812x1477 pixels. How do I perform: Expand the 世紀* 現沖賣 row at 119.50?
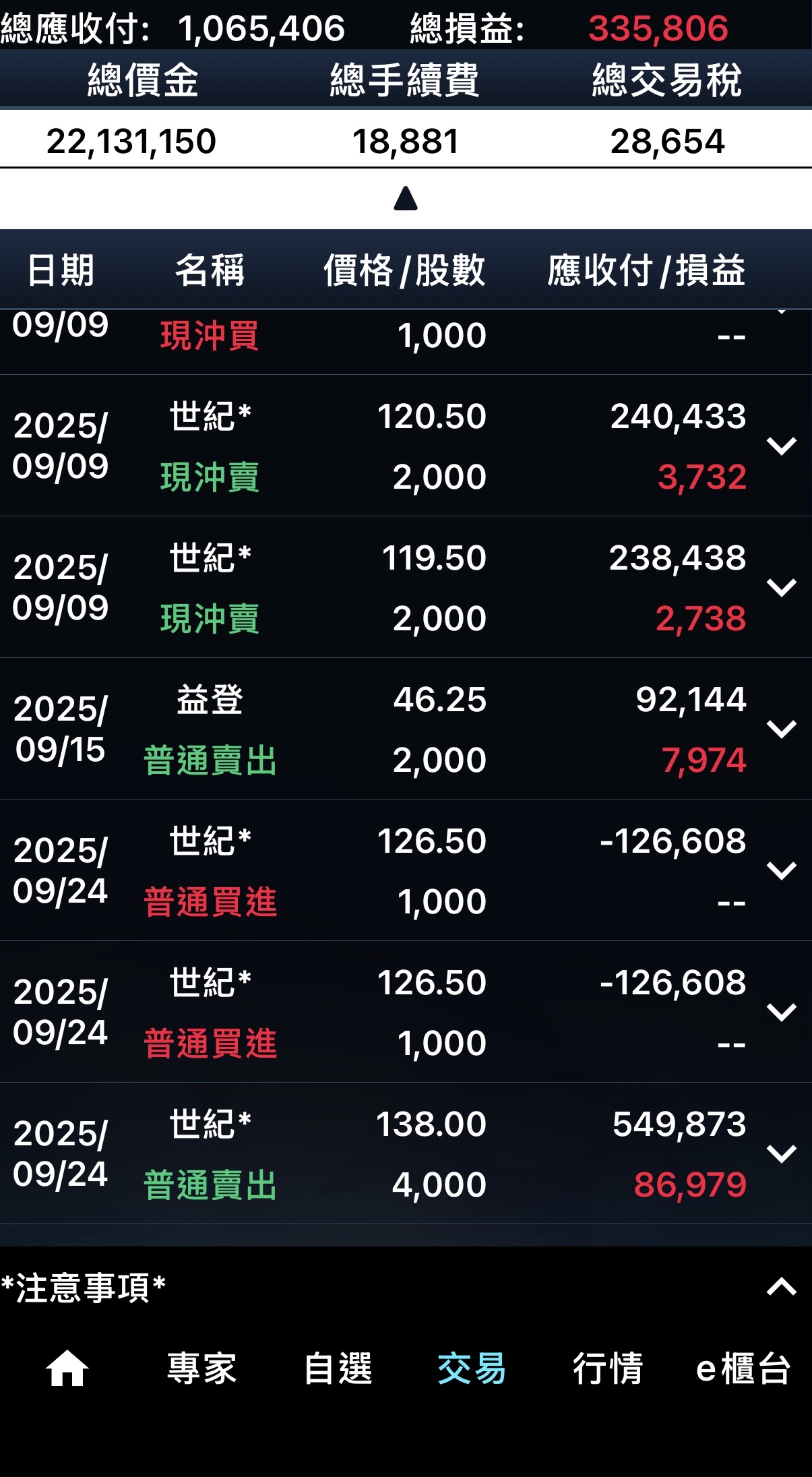click(781, 587)
